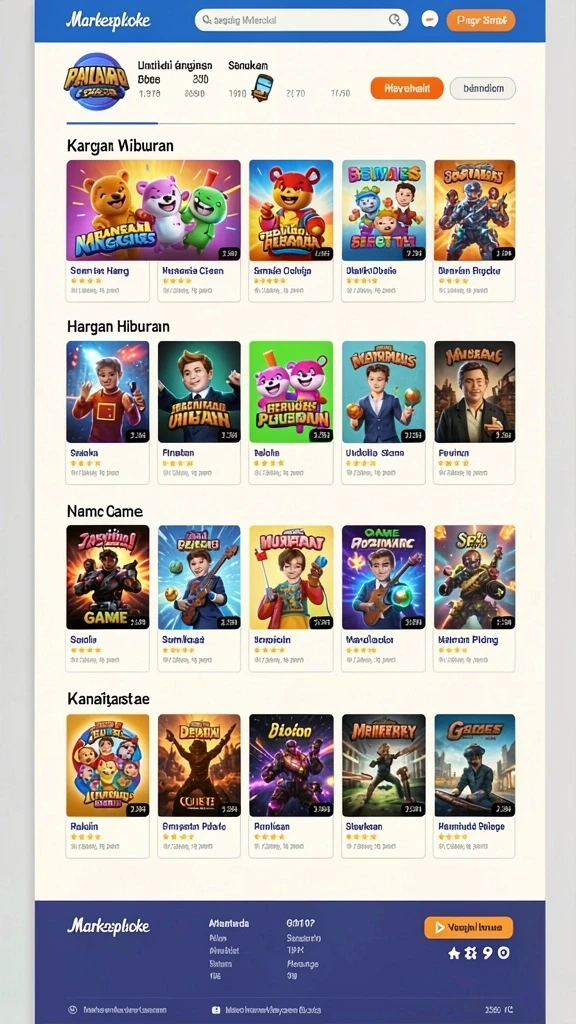Image resolution: width=576 pixels, height=1024 pixels.
Task: Open the Melferry game card
Action: (383, 785)
